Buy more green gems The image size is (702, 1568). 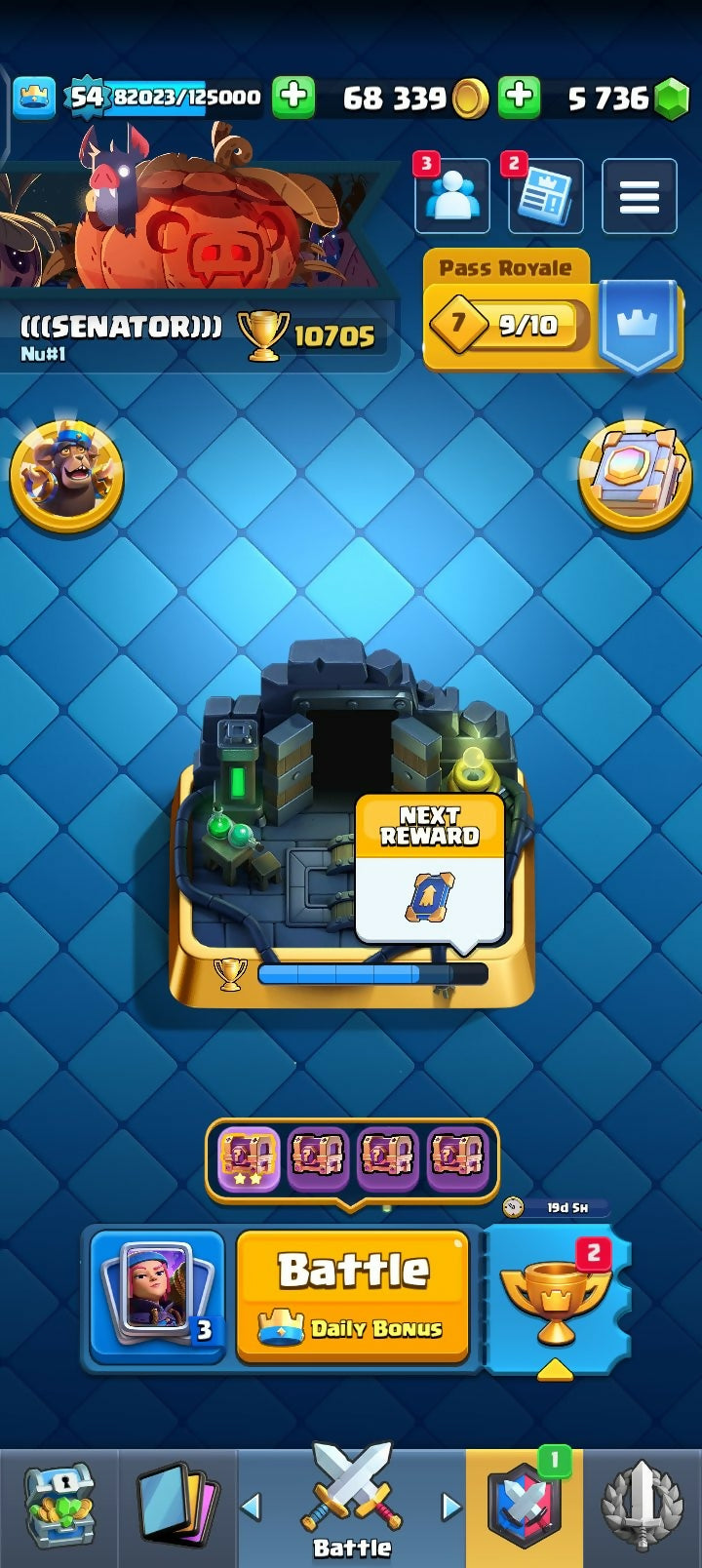[520, 97]
